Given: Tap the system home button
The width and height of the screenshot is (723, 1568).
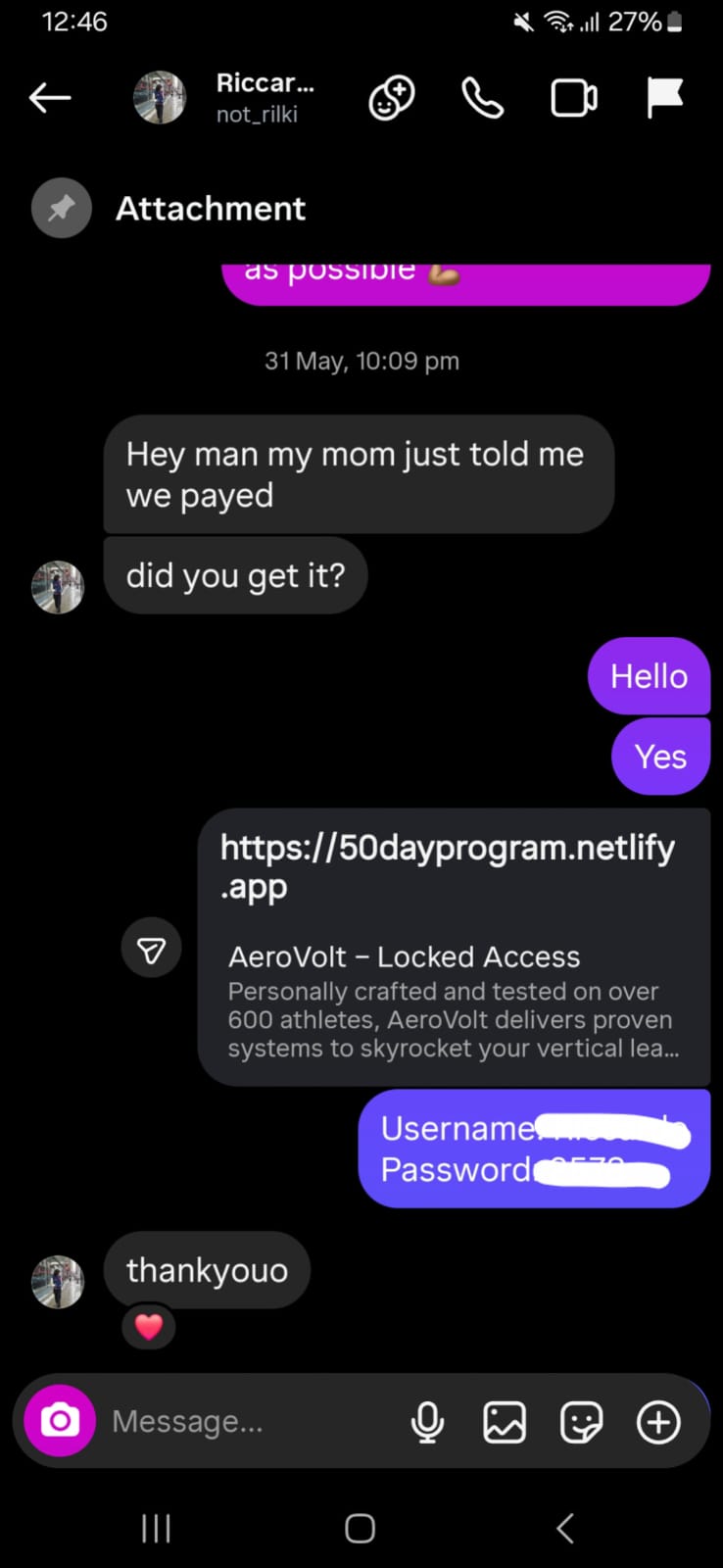Looking at the screenshot, I should click(x=360, y=1528).
